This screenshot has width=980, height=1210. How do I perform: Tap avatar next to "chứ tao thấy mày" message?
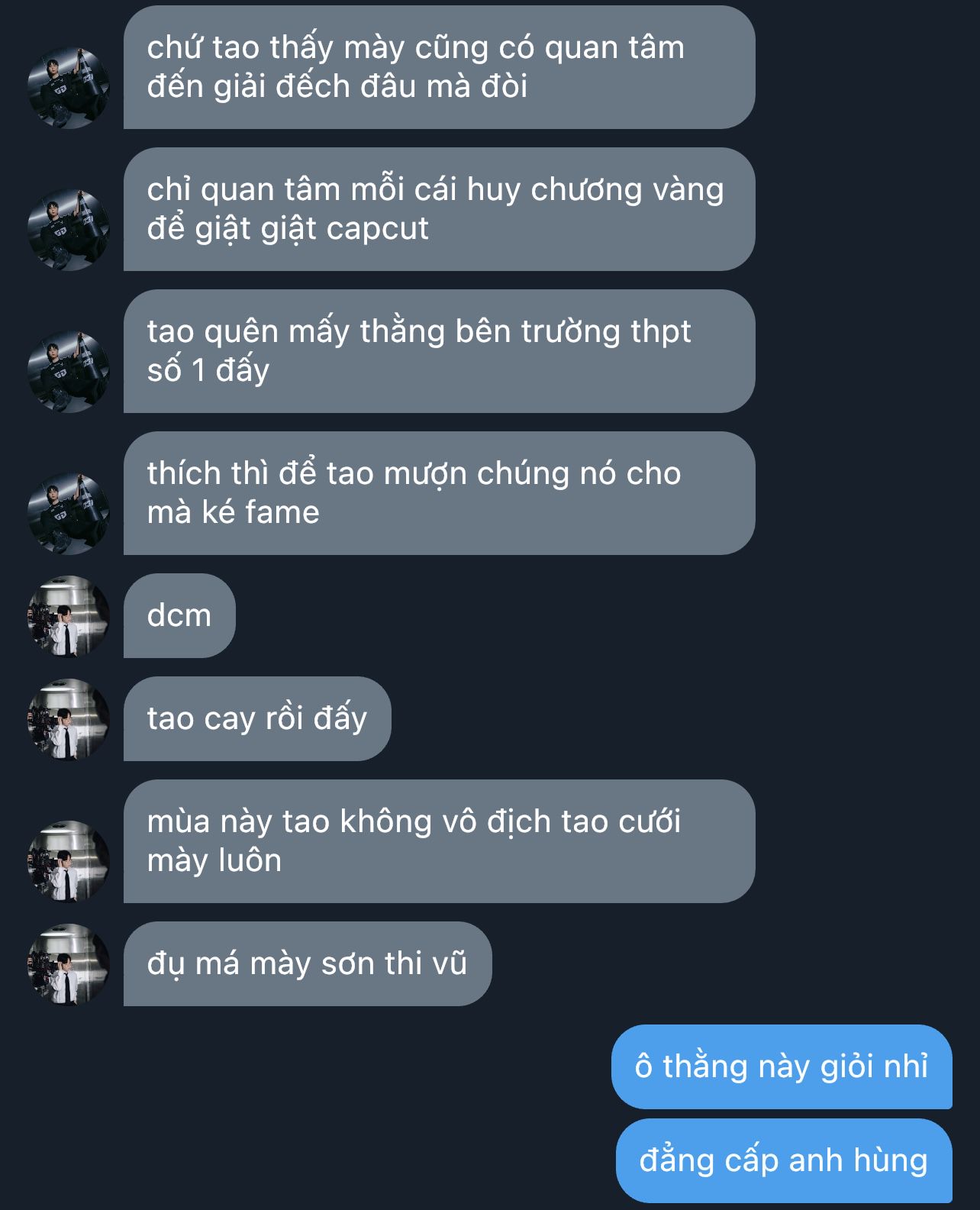click(69, 87)
